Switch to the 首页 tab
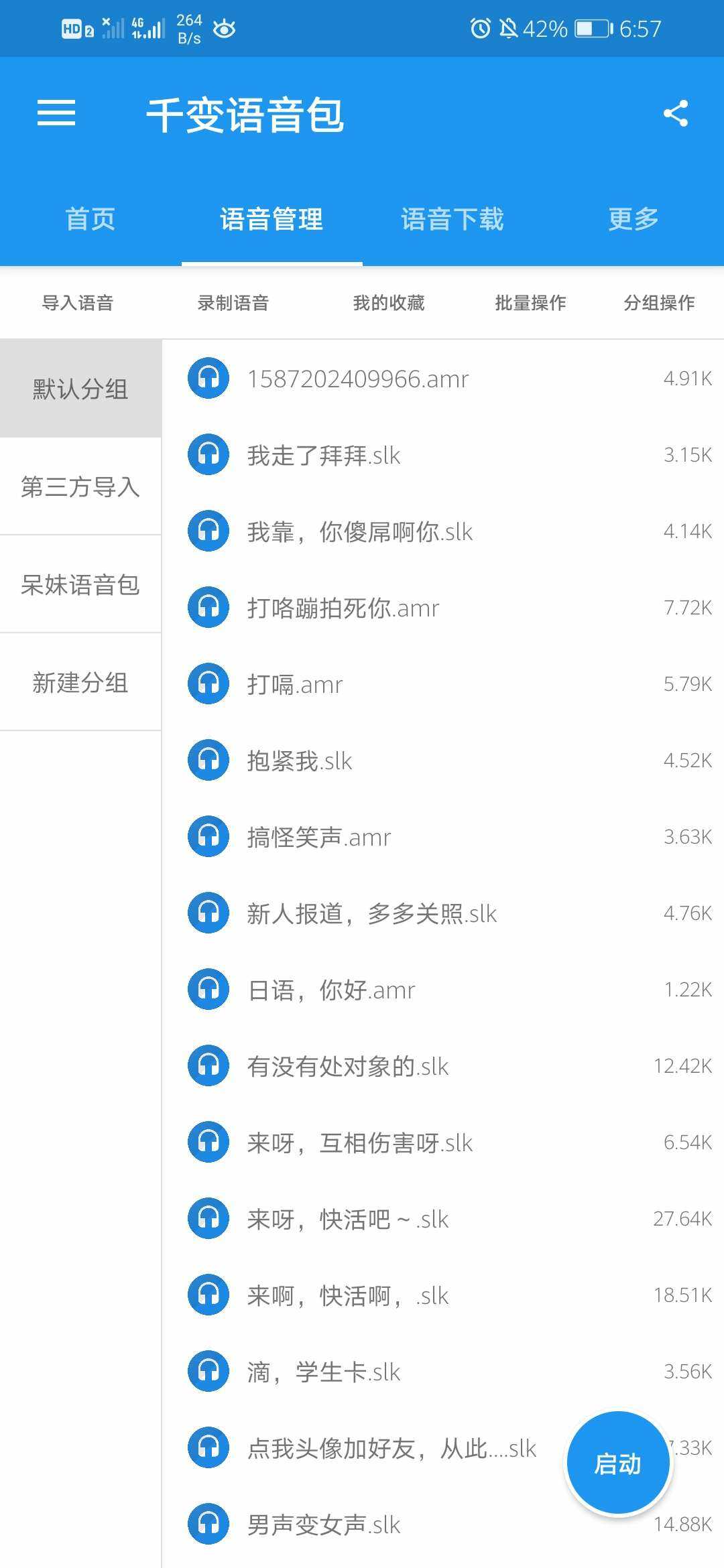The image size is (724, 1568). pos(90,219)
